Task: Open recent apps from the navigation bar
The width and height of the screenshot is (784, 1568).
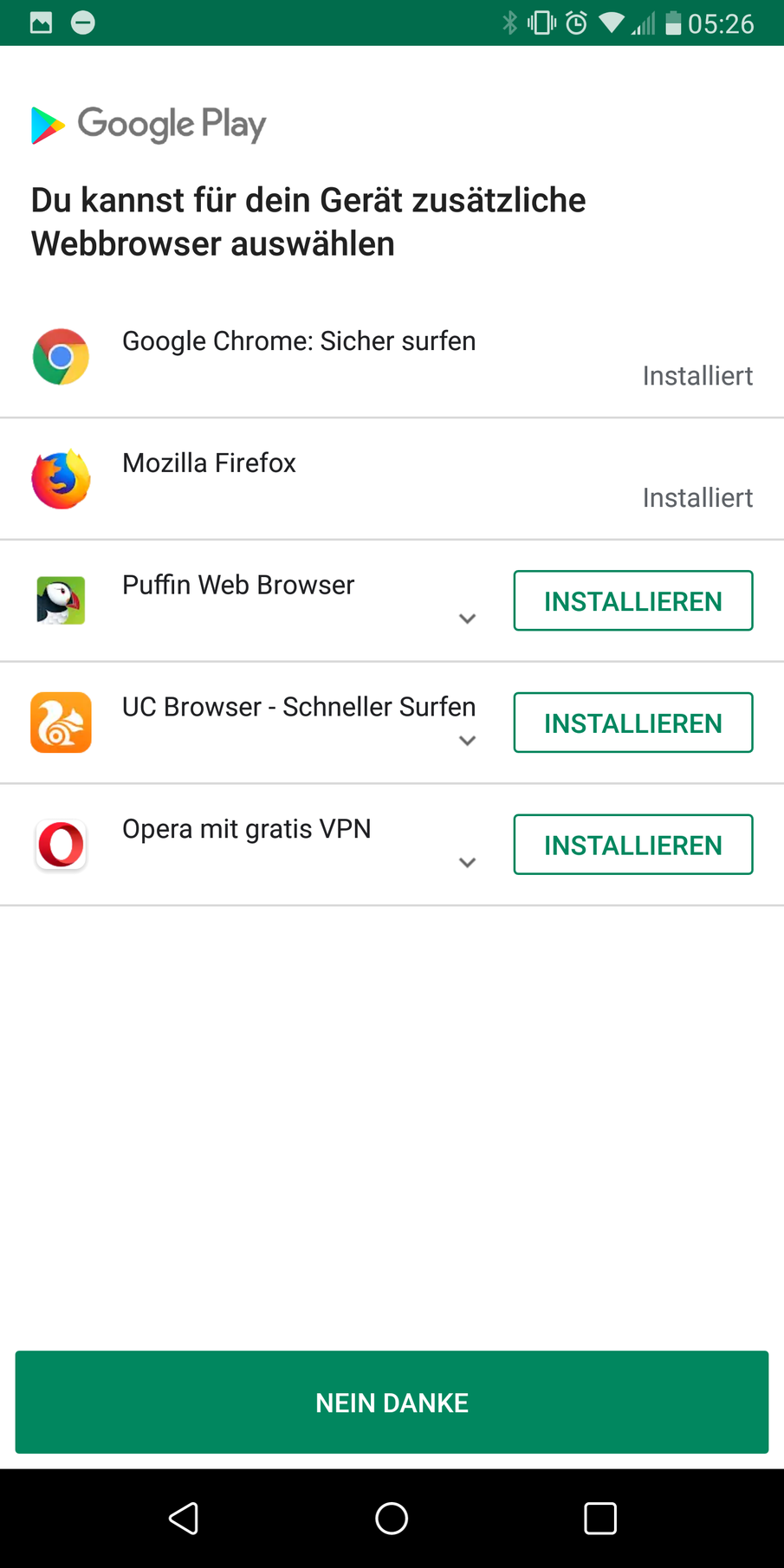Action: pos(599,1518)
